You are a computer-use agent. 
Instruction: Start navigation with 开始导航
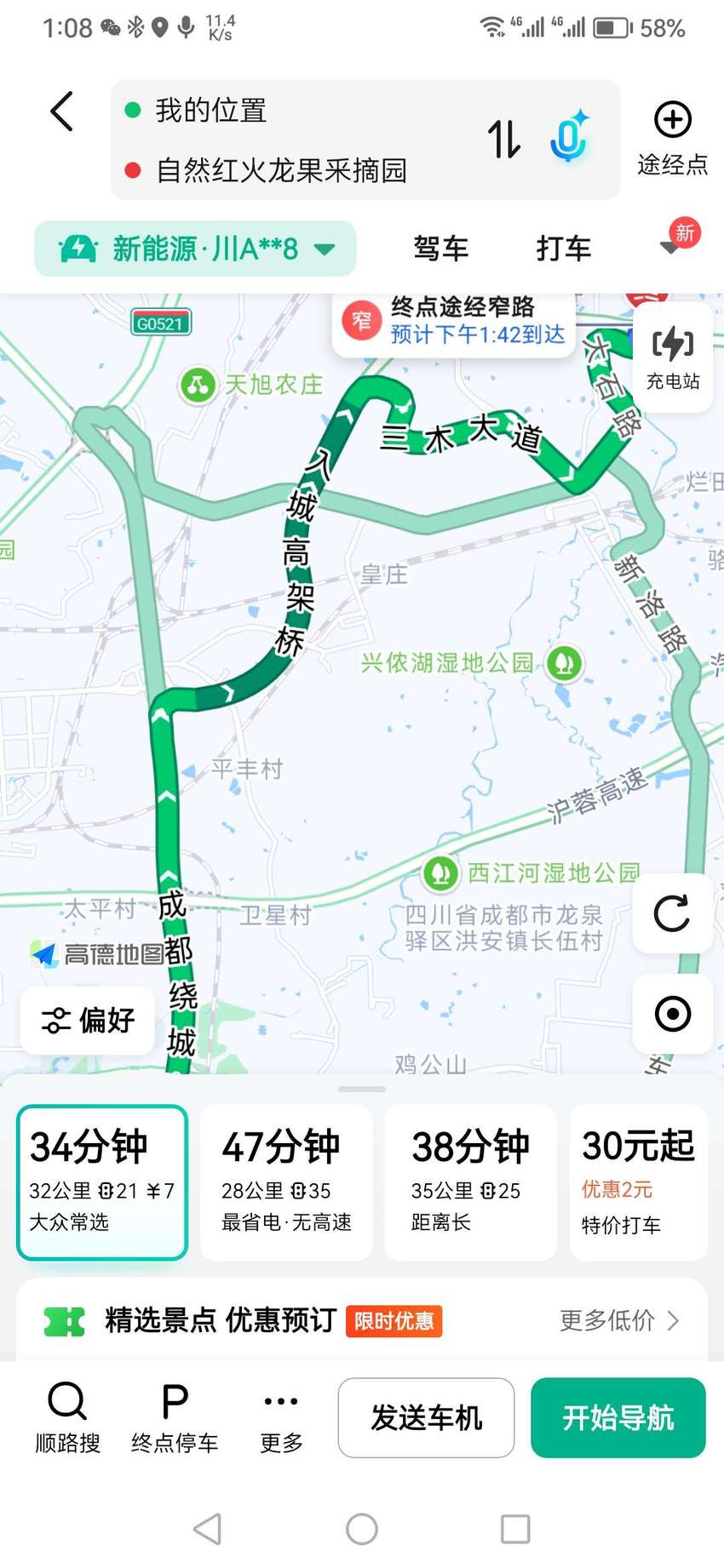tap(618, 1417)
